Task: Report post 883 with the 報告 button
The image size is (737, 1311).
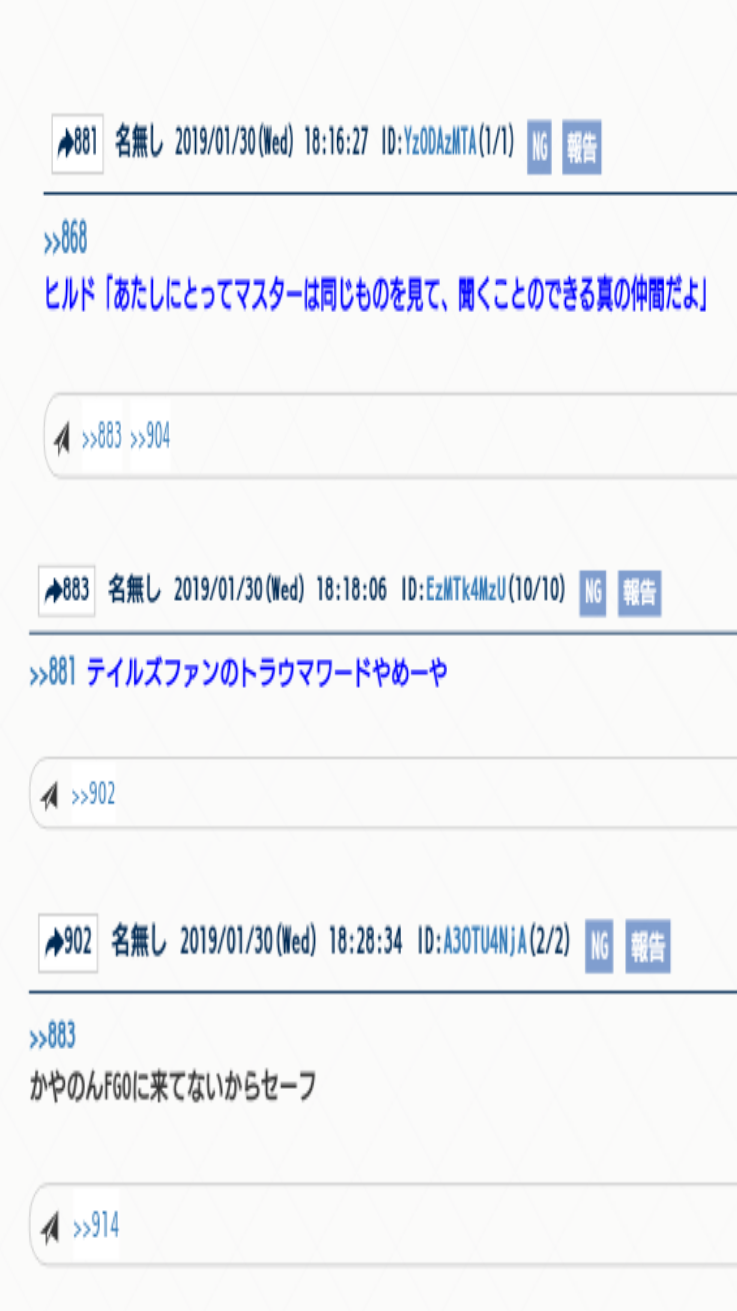Action: (x=639, y=593)
